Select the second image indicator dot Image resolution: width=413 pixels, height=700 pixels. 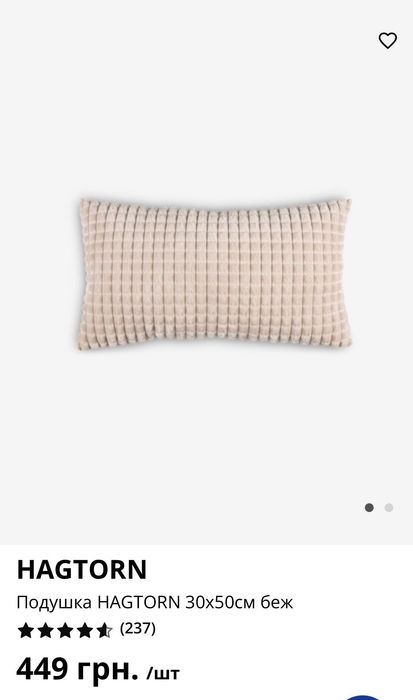389,508
